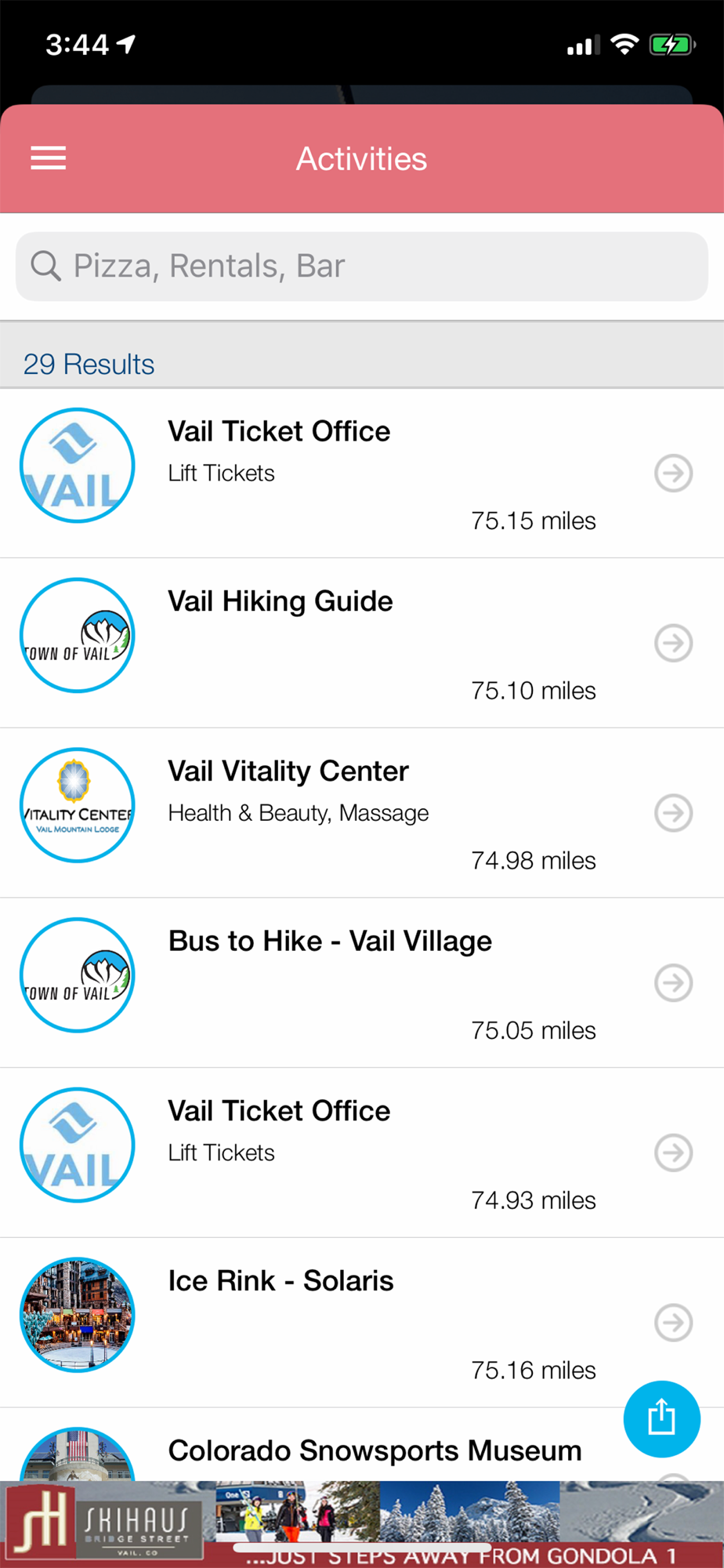
Task: Tap the blue share floating button
Action: pos(661,1418)
